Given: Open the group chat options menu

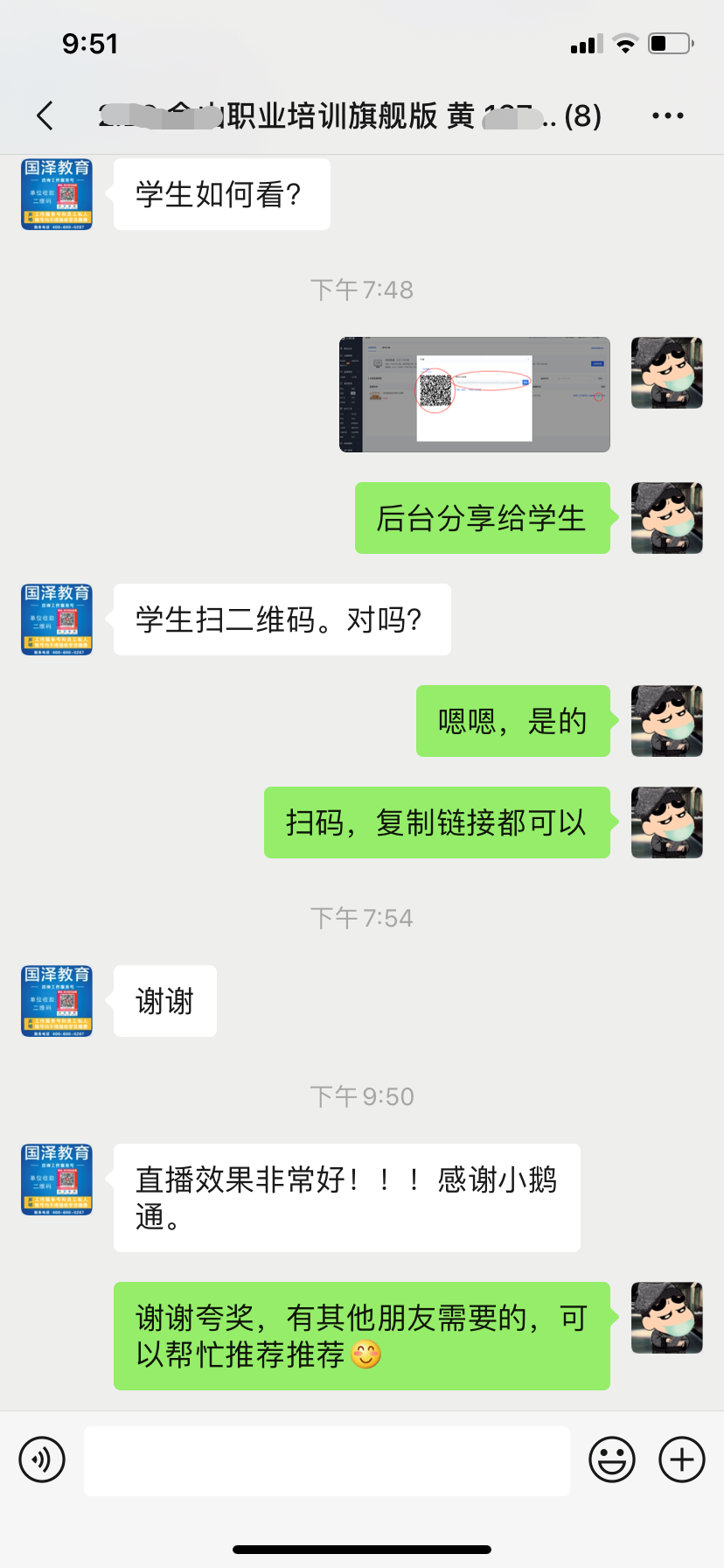Looking at the screenshot, I should coord(667,115).
